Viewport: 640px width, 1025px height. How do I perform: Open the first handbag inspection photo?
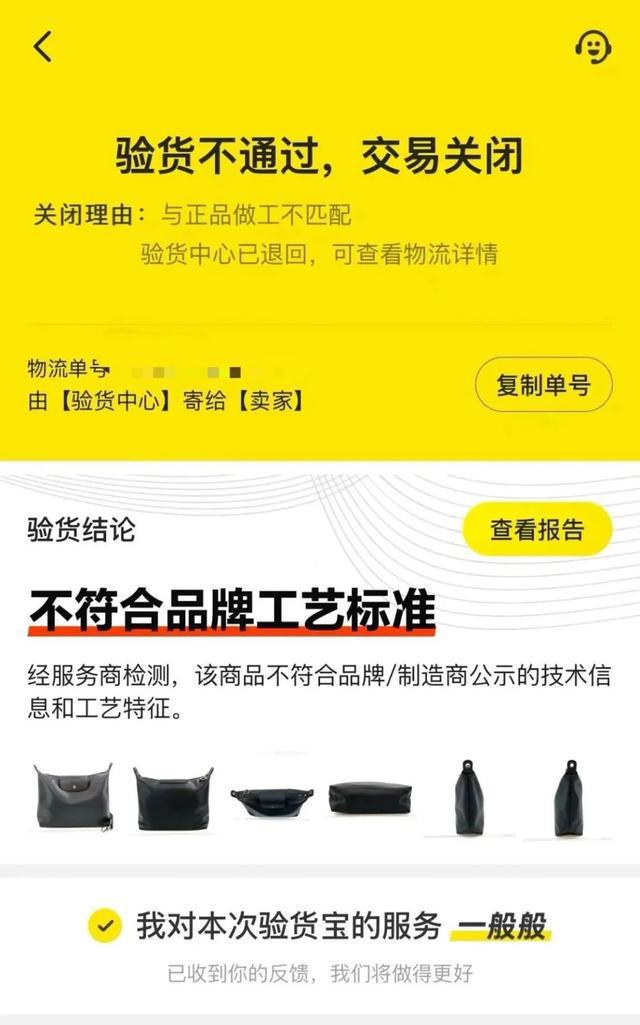point(73,797)
